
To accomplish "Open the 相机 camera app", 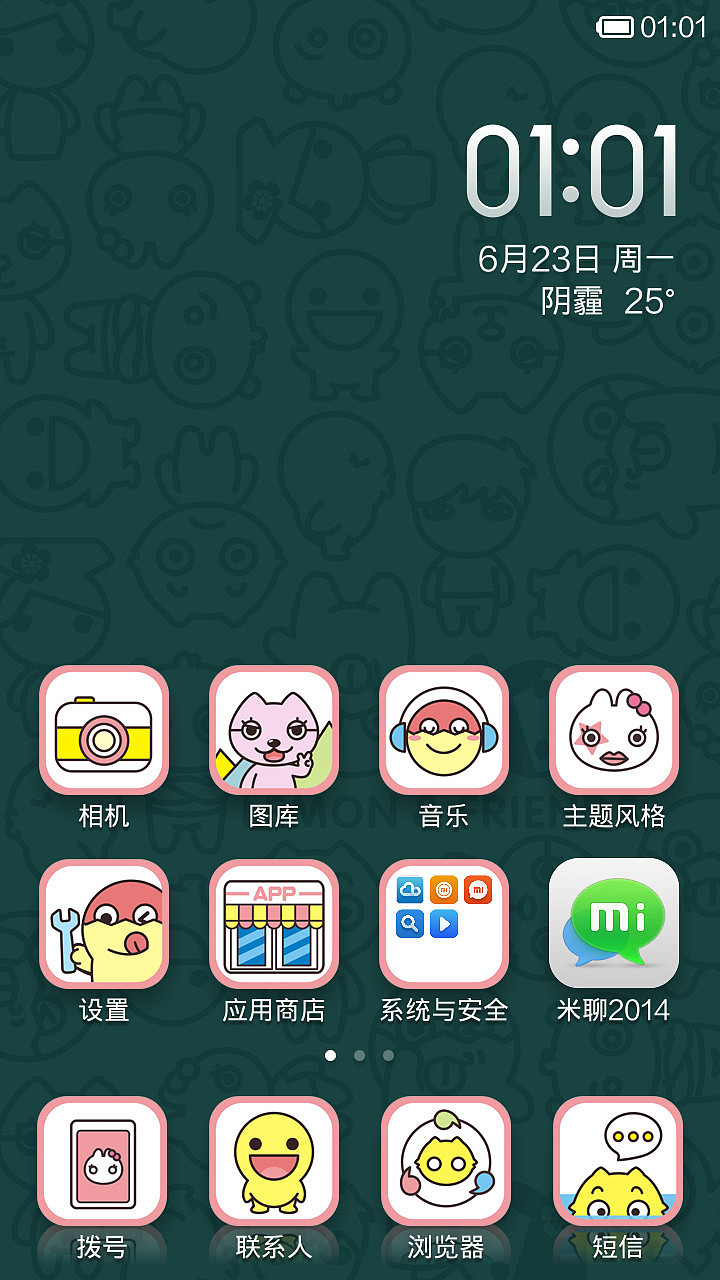I will point(103,730).
